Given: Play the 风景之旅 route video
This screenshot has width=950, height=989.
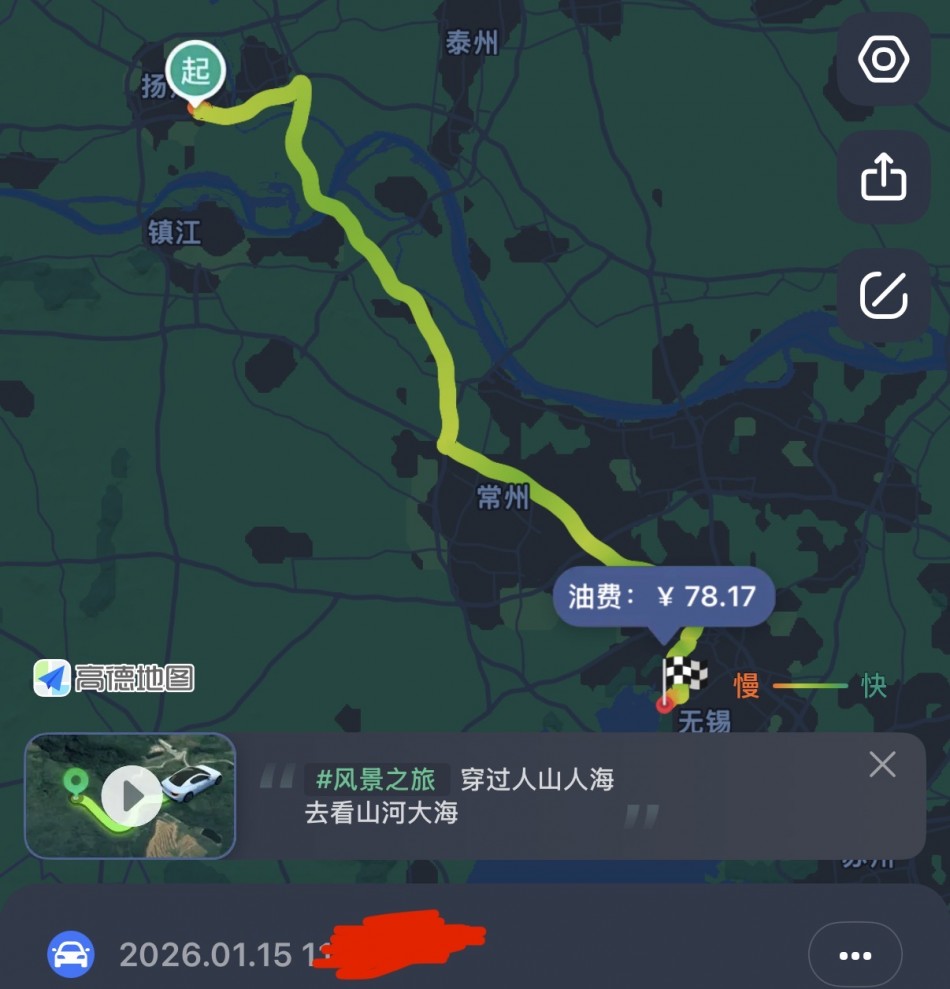Looking at the screenshot, I should 131,796.
